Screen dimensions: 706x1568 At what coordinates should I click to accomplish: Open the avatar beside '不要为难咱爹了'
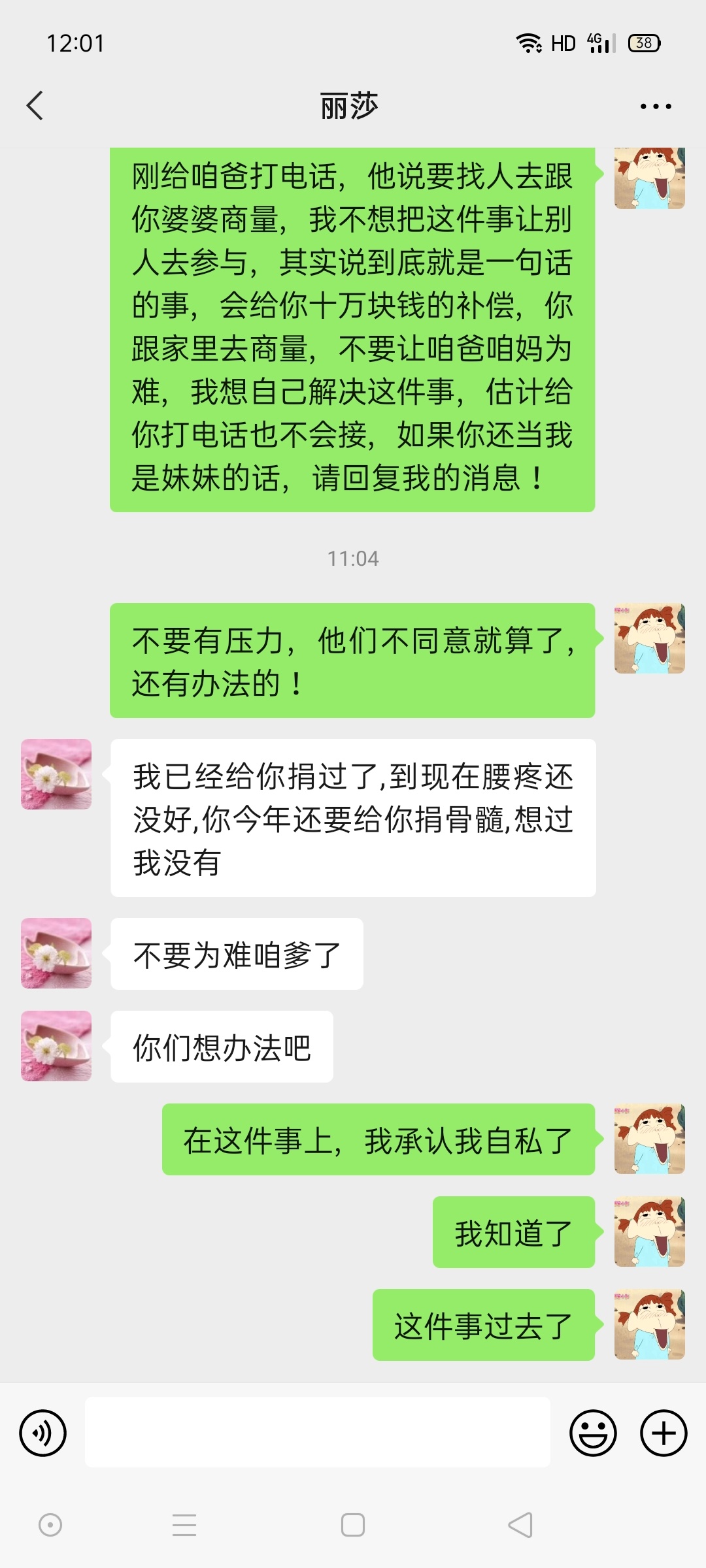coord(56,953)
